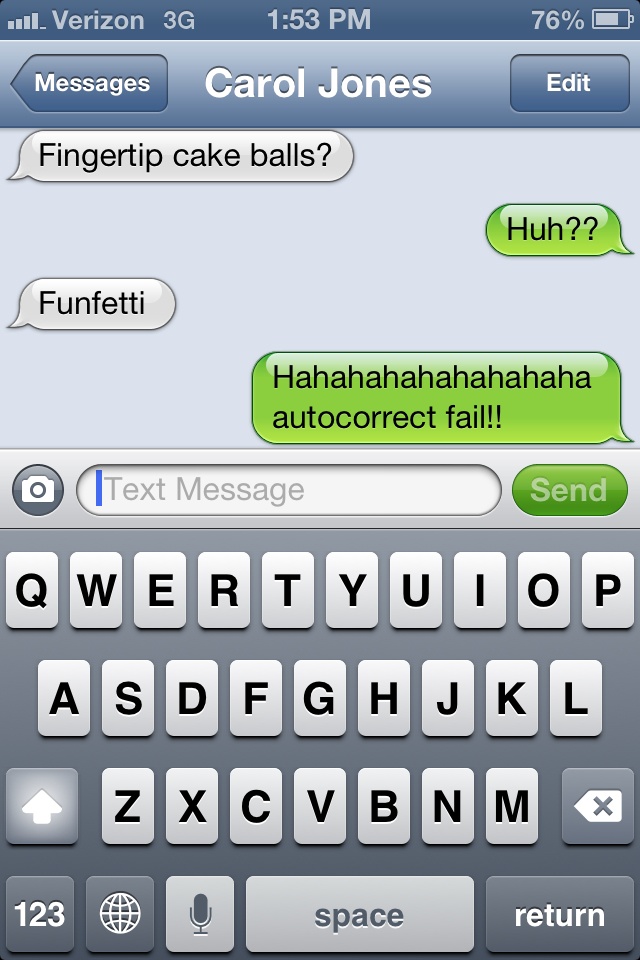This screenshot has width=640, height=960.
Task: Open the camera attachment icon
Action: click(38, 490)
